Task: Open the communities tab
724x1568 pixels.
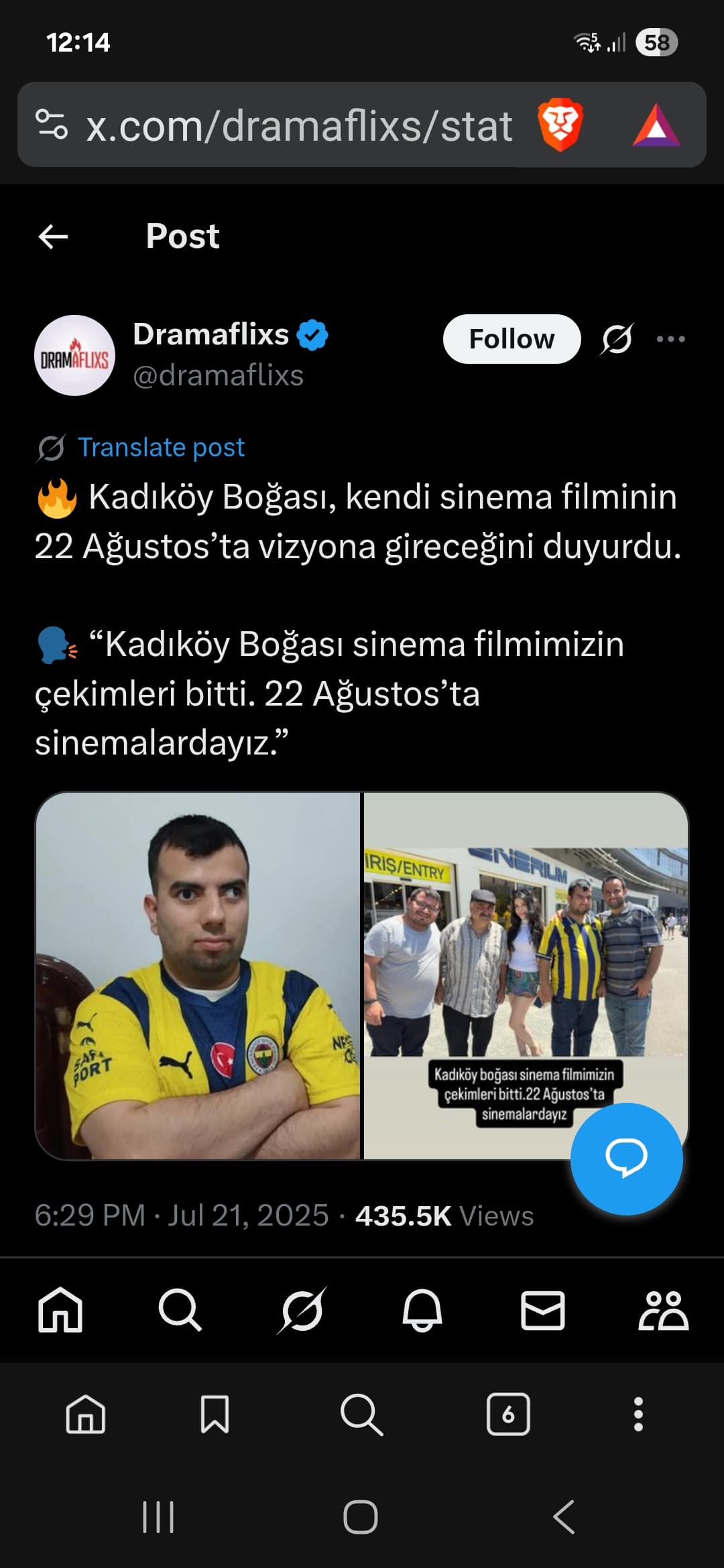Action: pyautogui.click(x=663, y=1310)
